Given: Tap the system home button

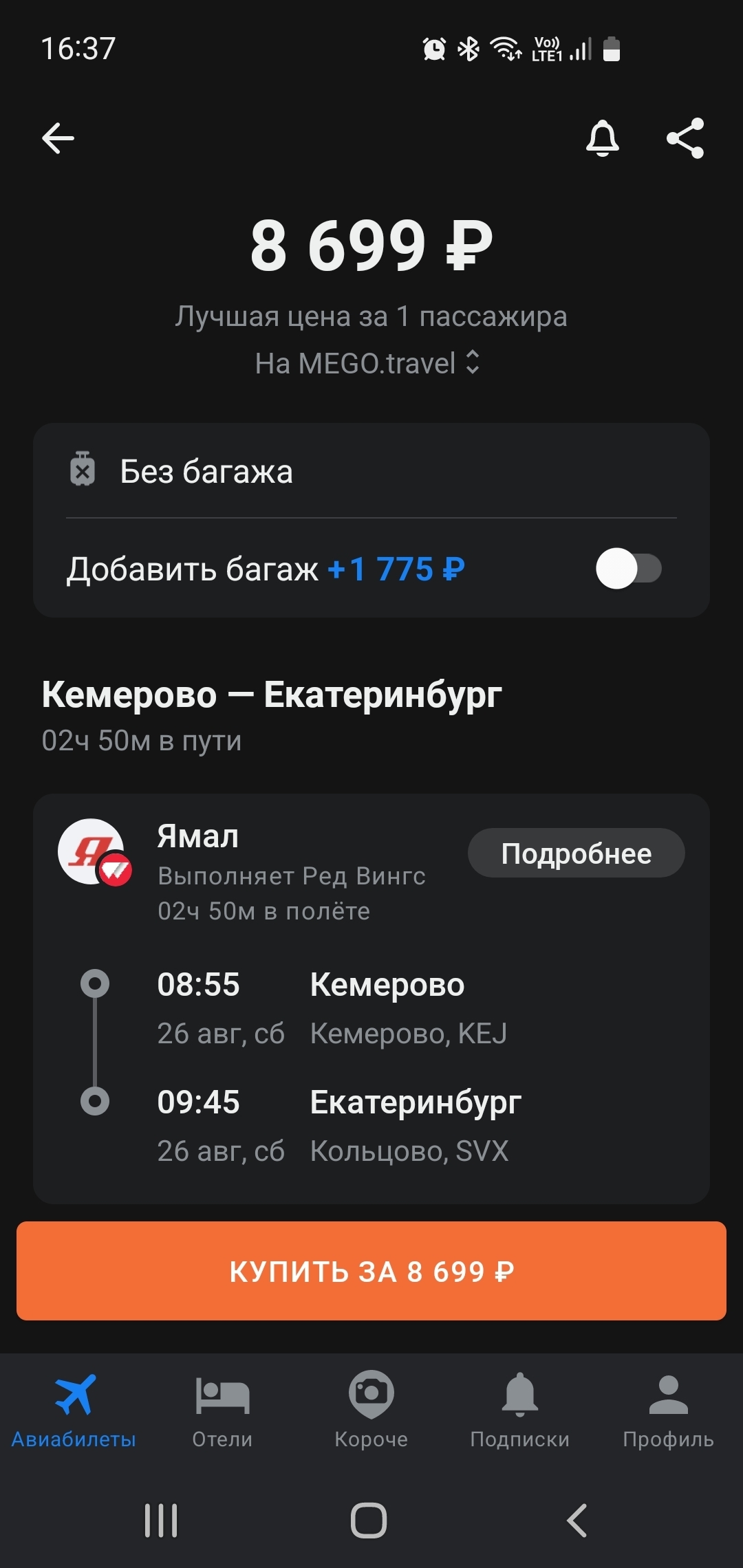Looking at the screenshot, I should click(369, 1520).
